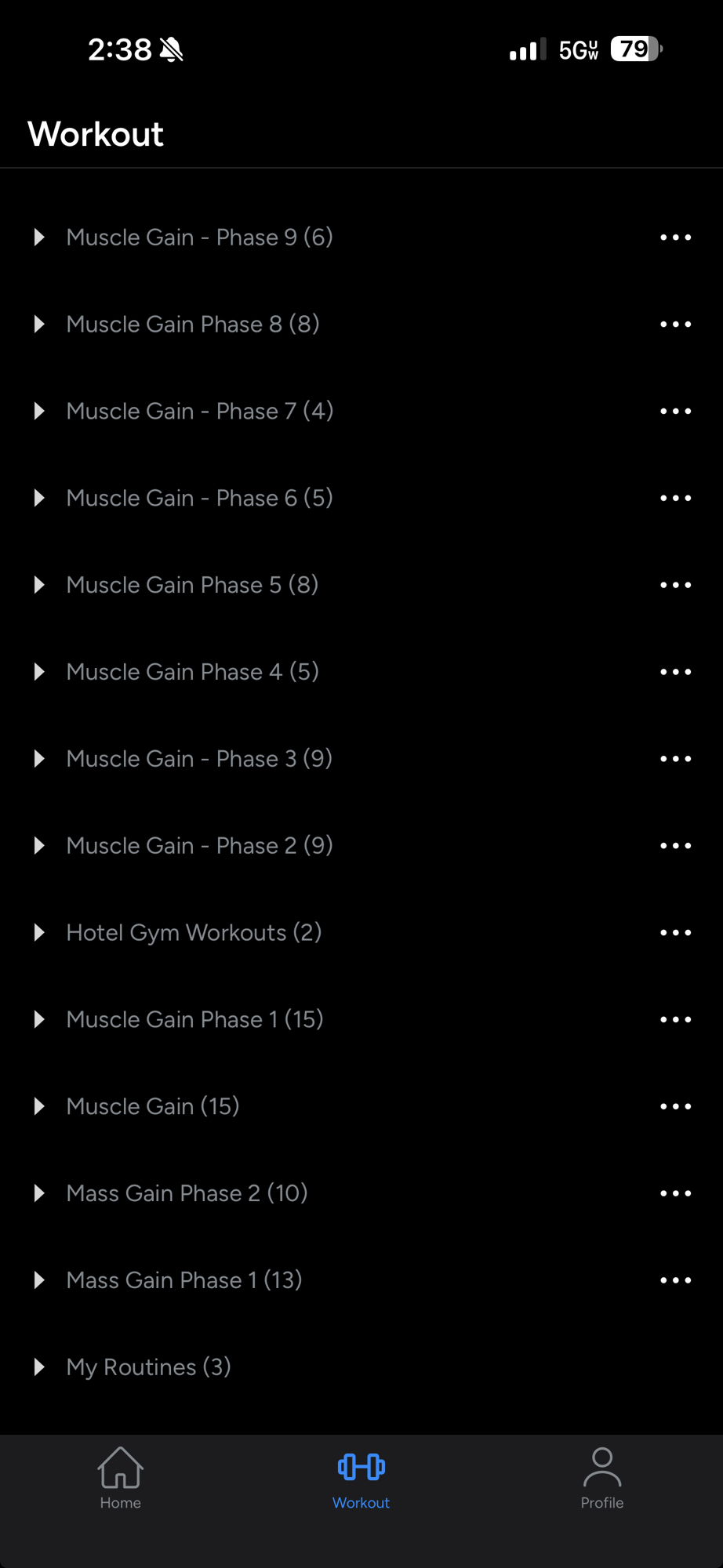Open the menu for Mass Gain Phase 2
Viewport: 723px width, 1568px height.
pos(675,1194)
